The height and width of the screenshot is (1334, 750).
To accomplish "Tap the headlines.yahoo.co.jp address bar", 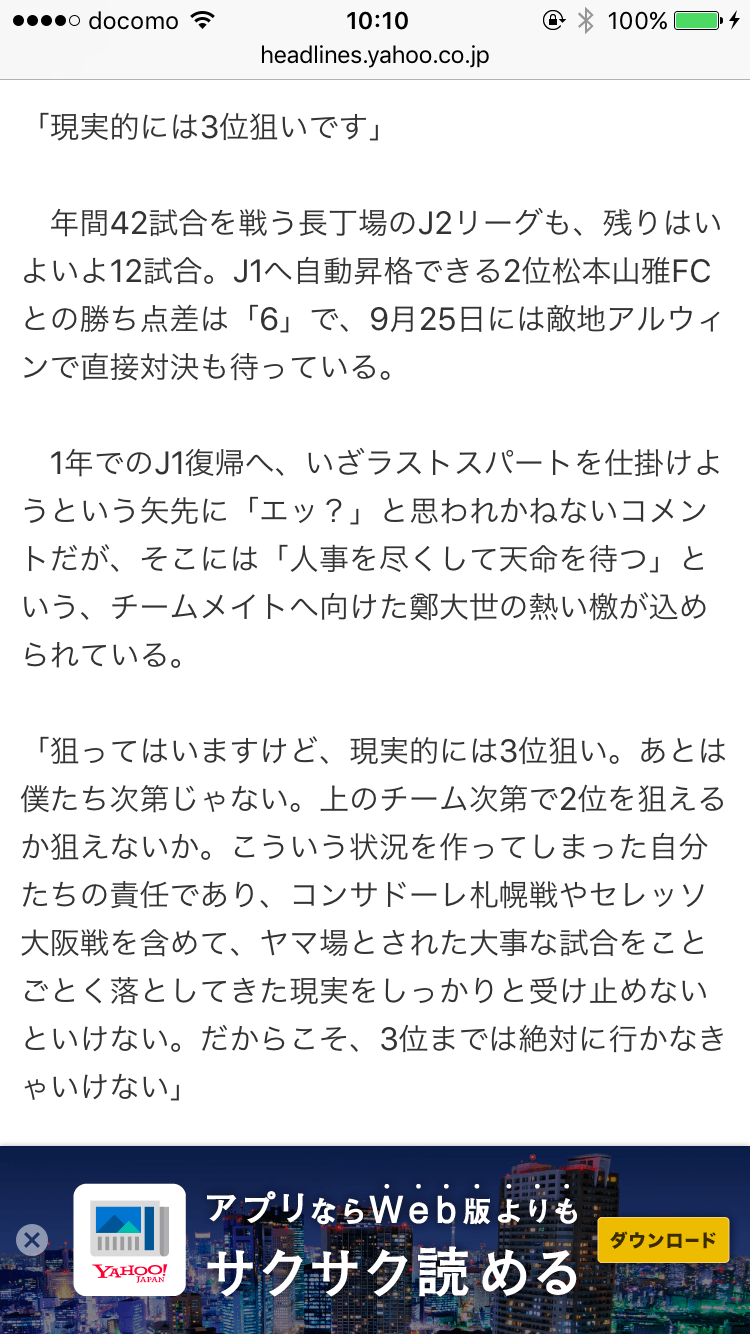I will pos(375,55).
